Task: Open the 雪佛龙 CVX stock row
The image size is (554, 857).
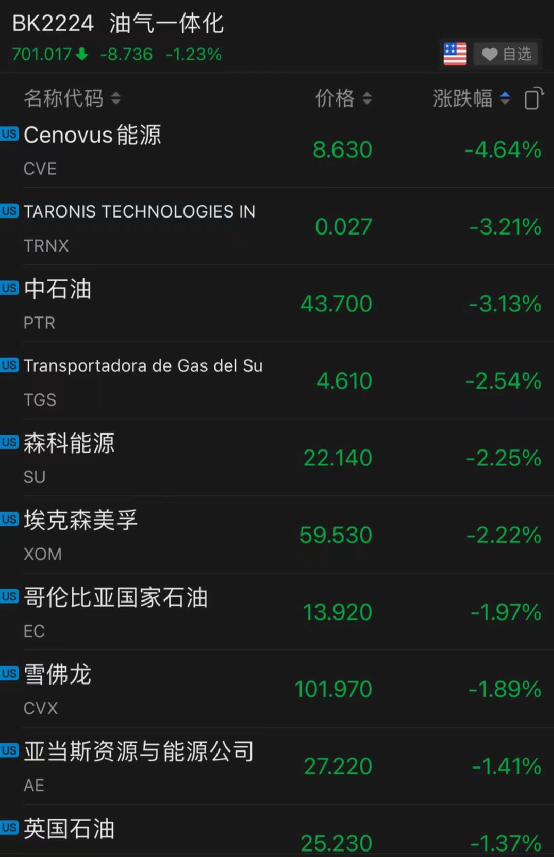Action: [x=277, y=689]
